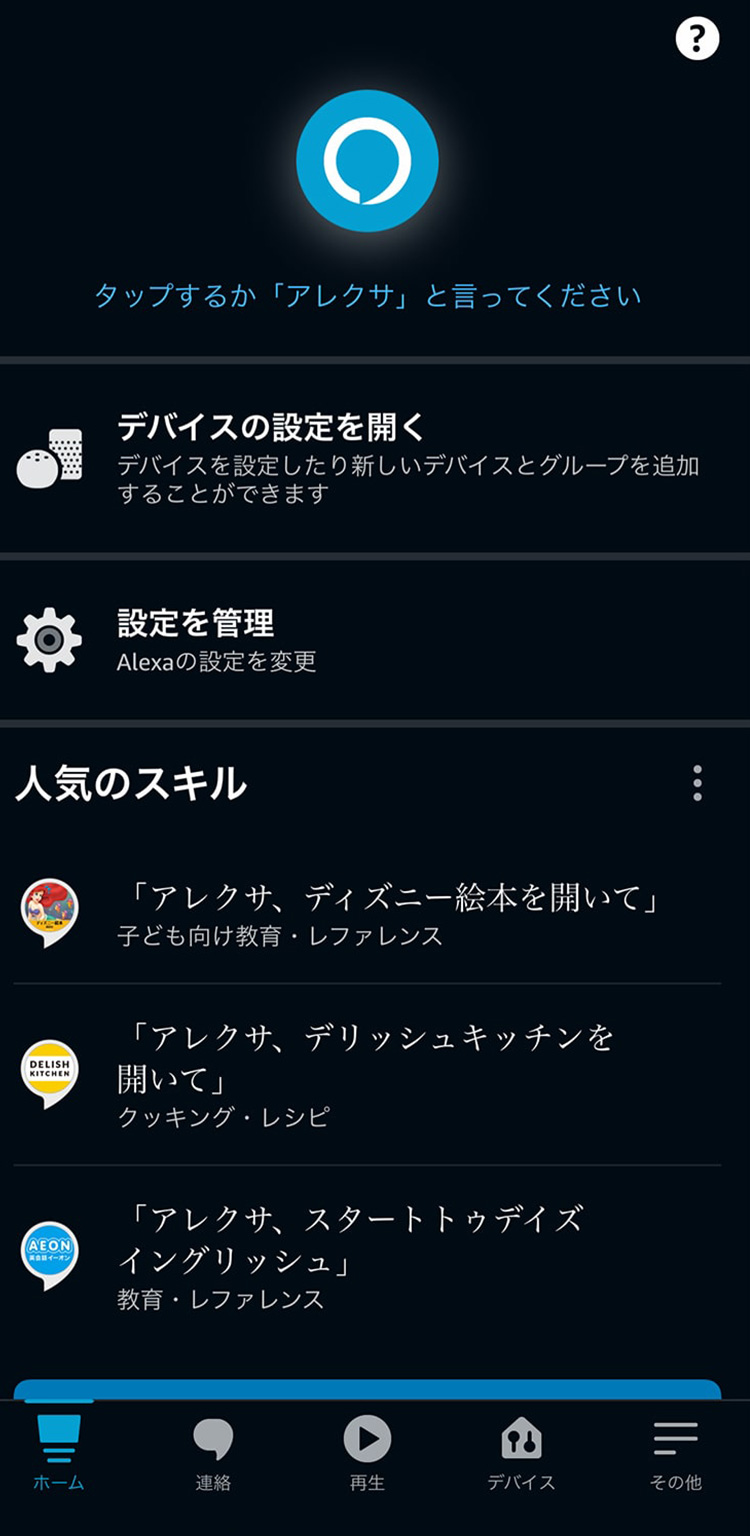Switch to the 連絡 tab
750x1536 pixels.
pyautogui.click(x=213, y=1453)
